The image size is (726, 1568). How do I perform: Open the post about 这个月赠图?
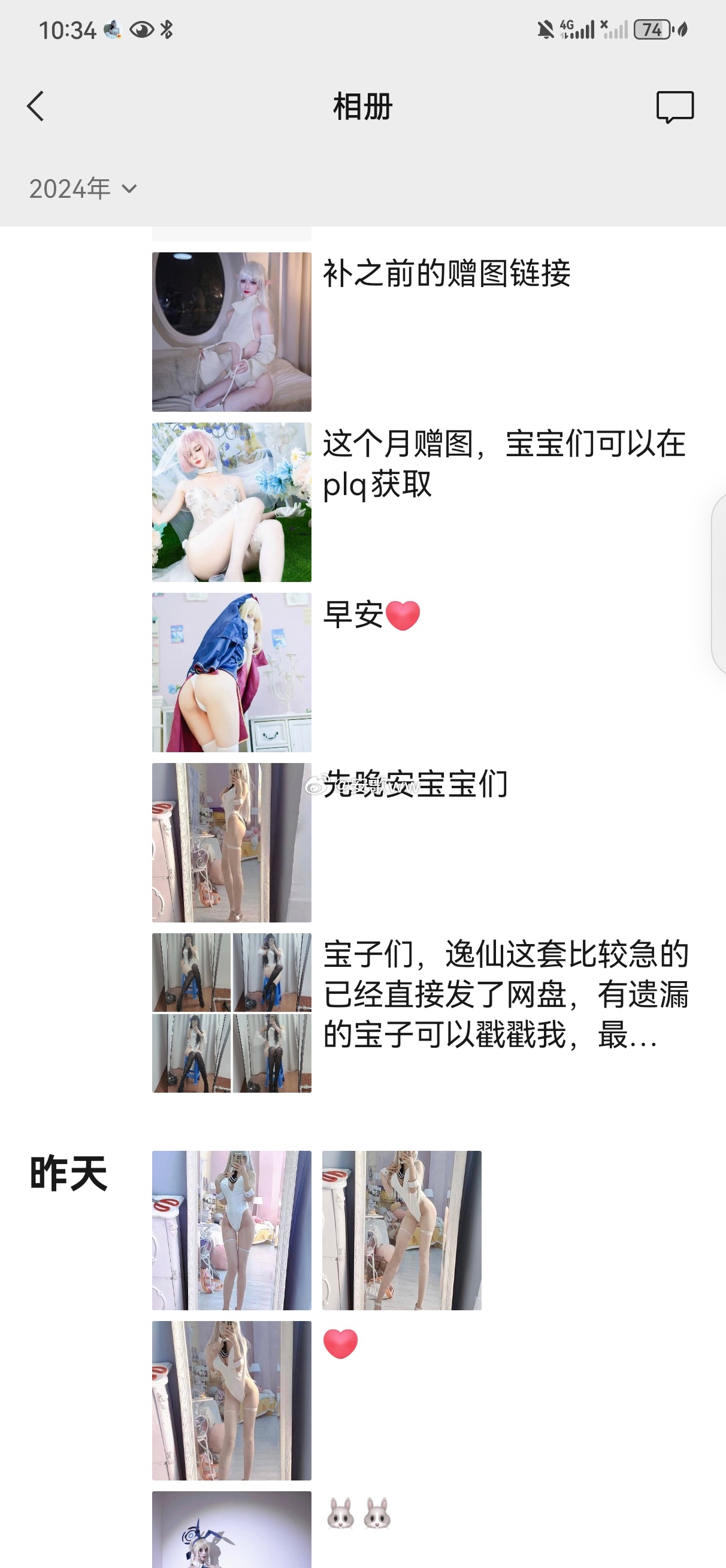click(503, 464)
